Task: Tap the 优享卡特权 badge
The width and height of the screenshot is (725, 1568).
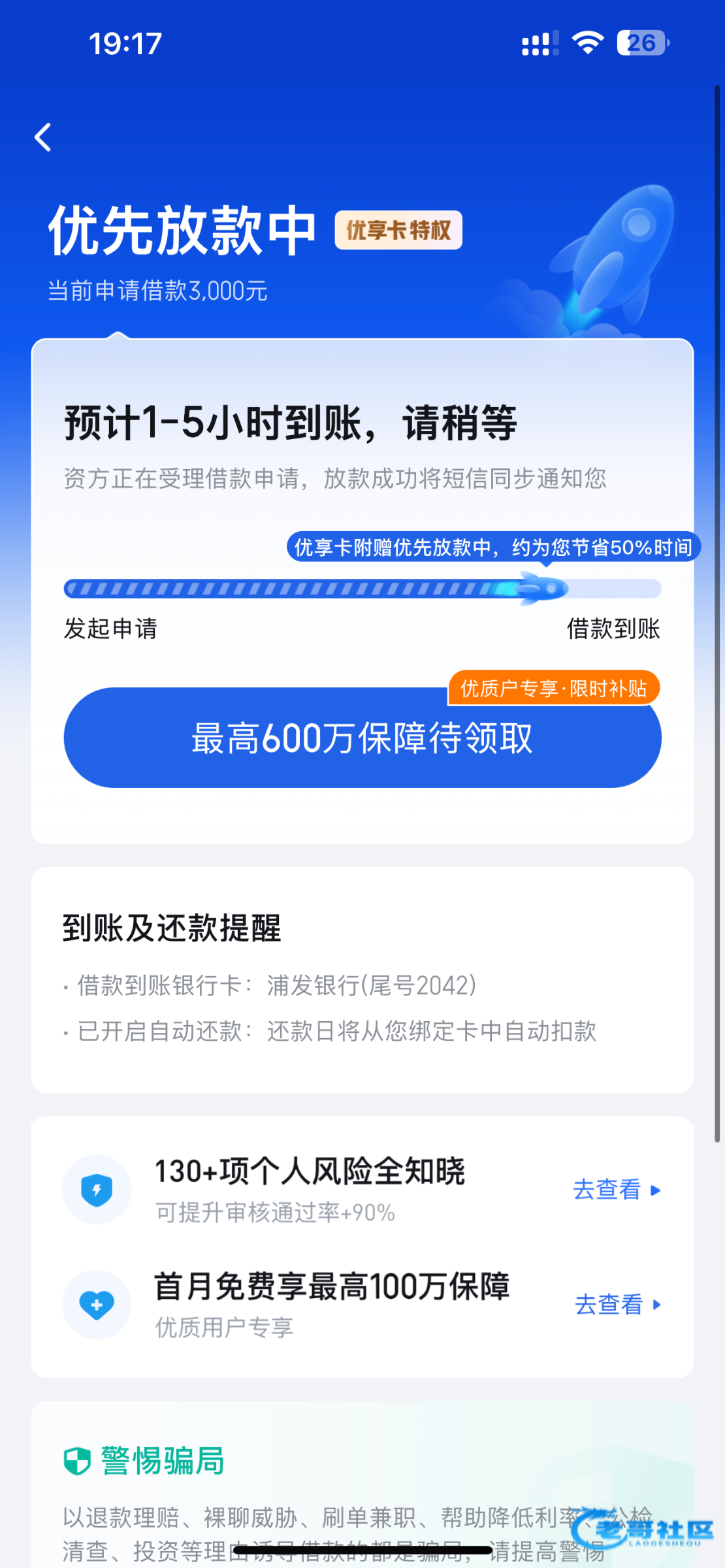Action: pos(398,230)
